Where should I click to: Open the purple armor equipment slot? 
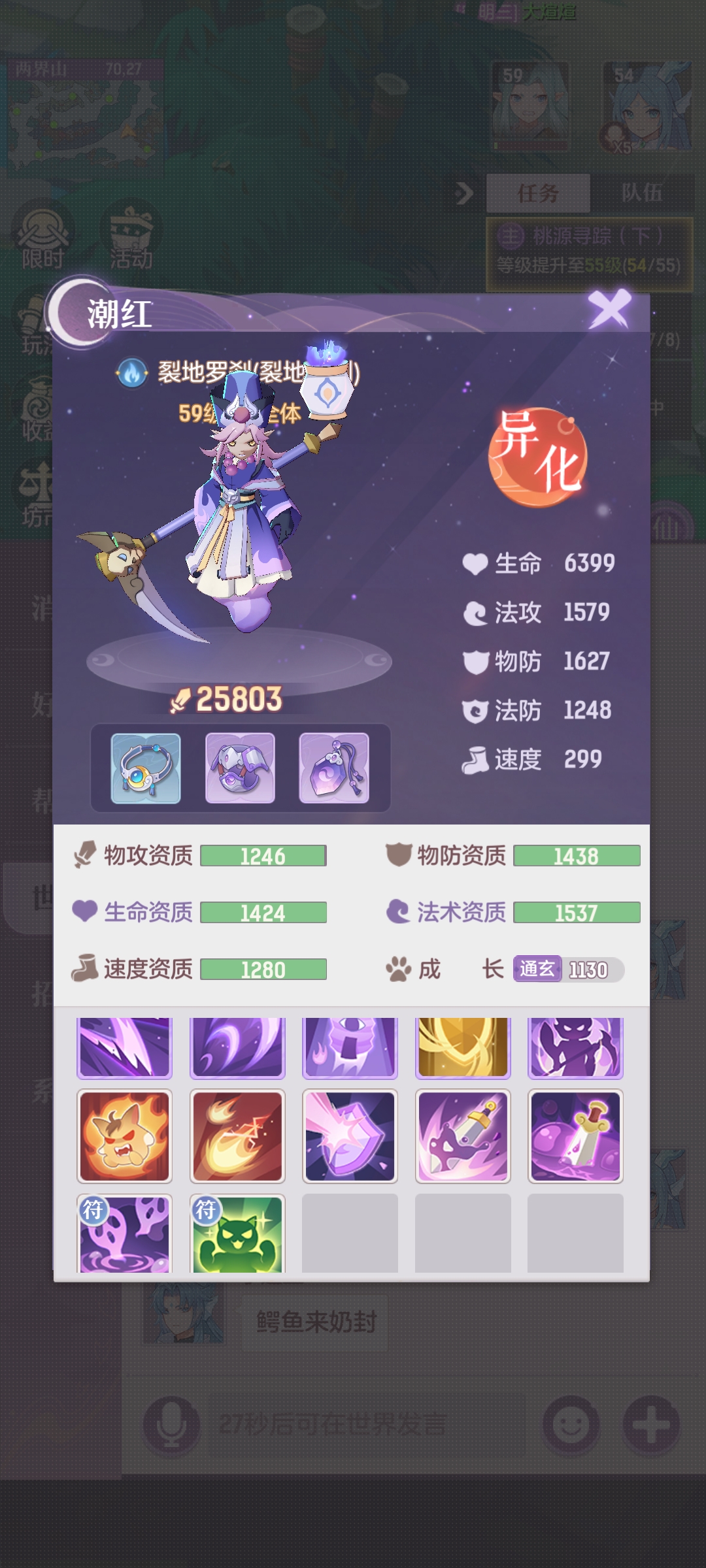tap(240, 768)
